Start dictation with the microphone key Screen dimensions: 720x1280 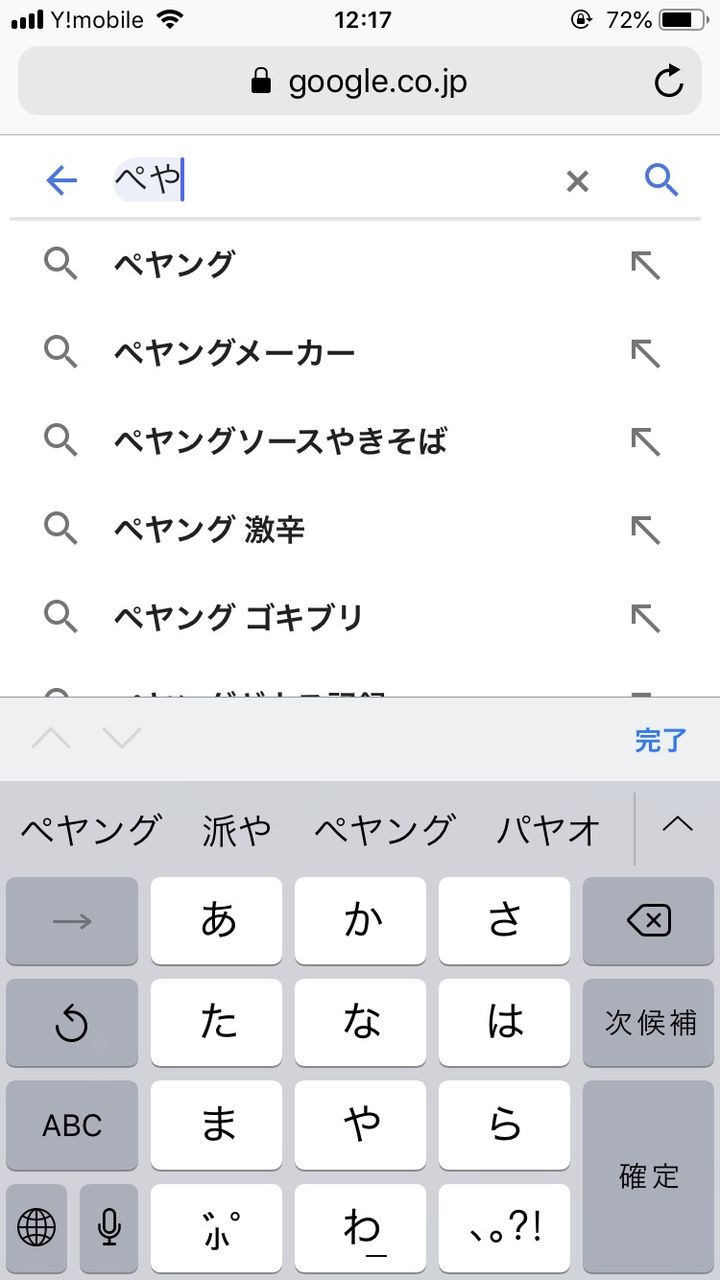point(109,1227)
